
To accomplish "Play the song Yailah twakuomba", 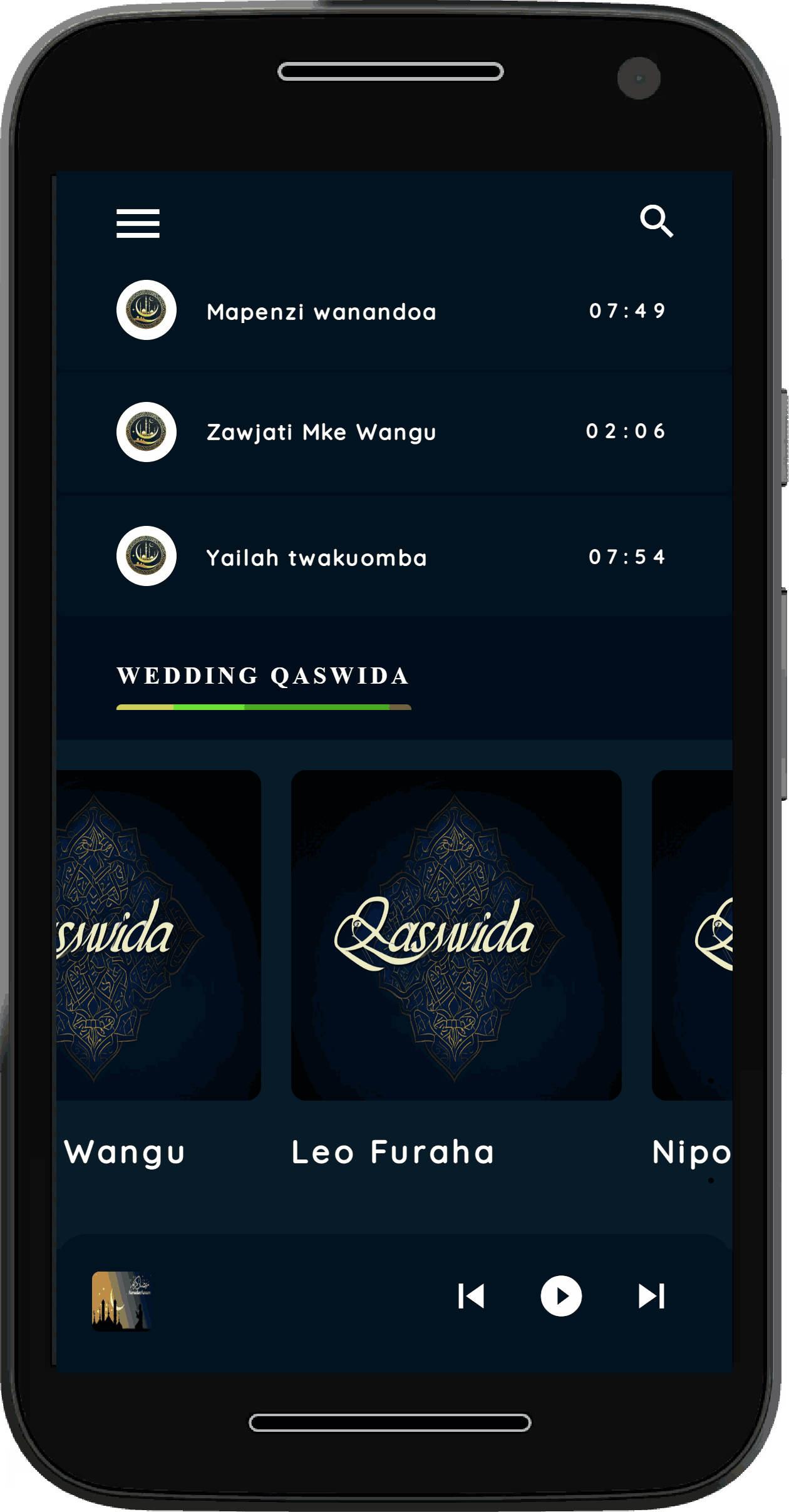I will [317, 557].
